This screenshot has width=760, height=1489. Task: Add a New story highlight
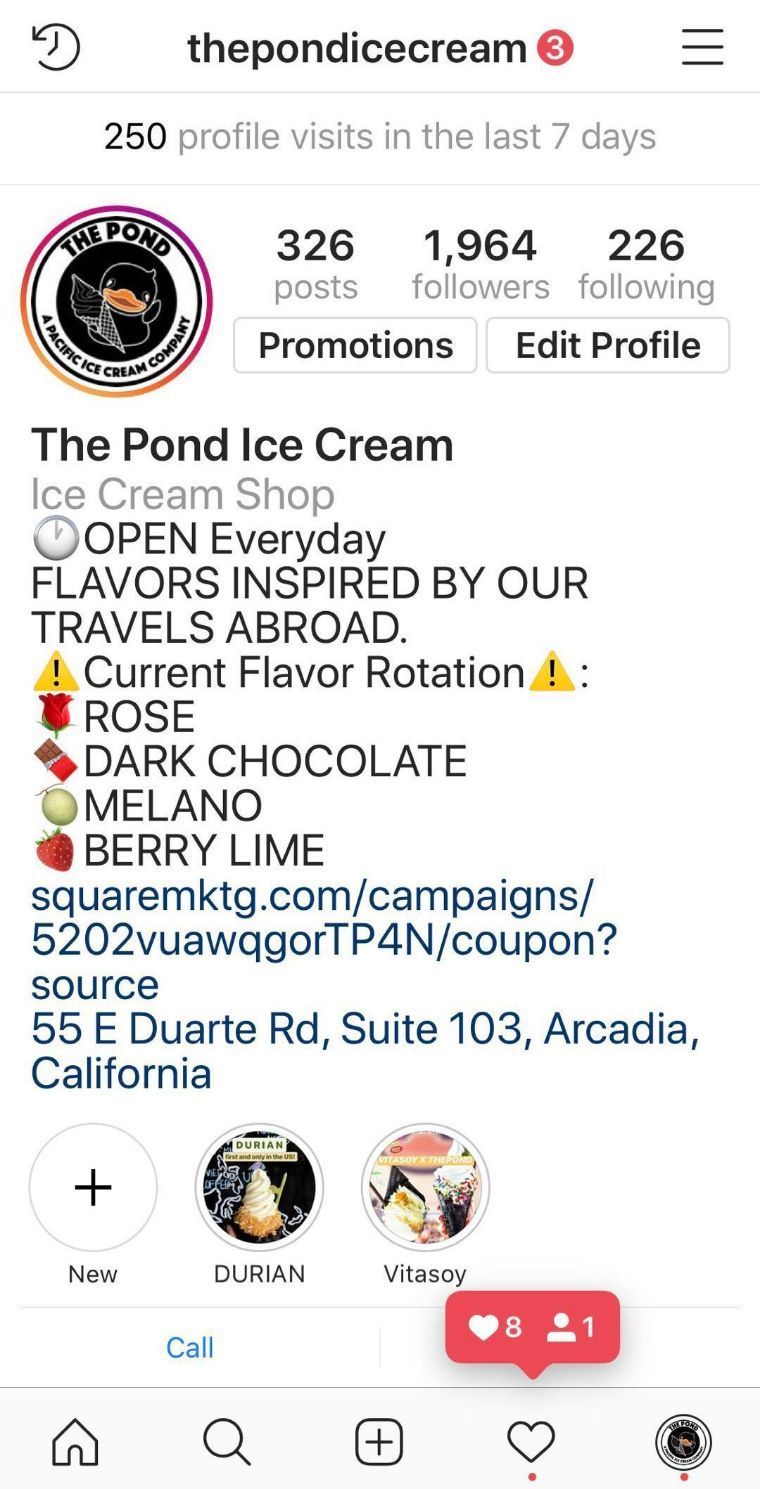93,1187
